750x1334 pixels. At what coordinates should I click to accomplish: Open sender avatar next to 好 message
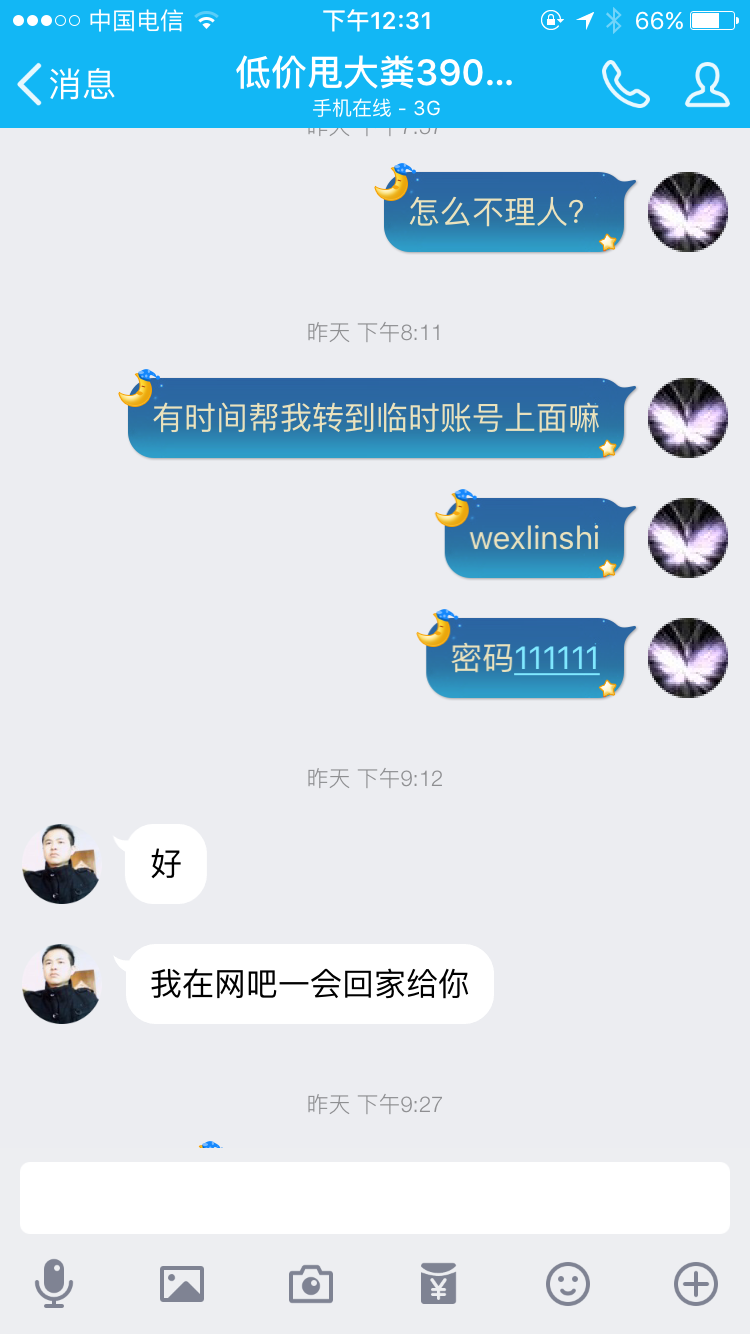point(62,864)
